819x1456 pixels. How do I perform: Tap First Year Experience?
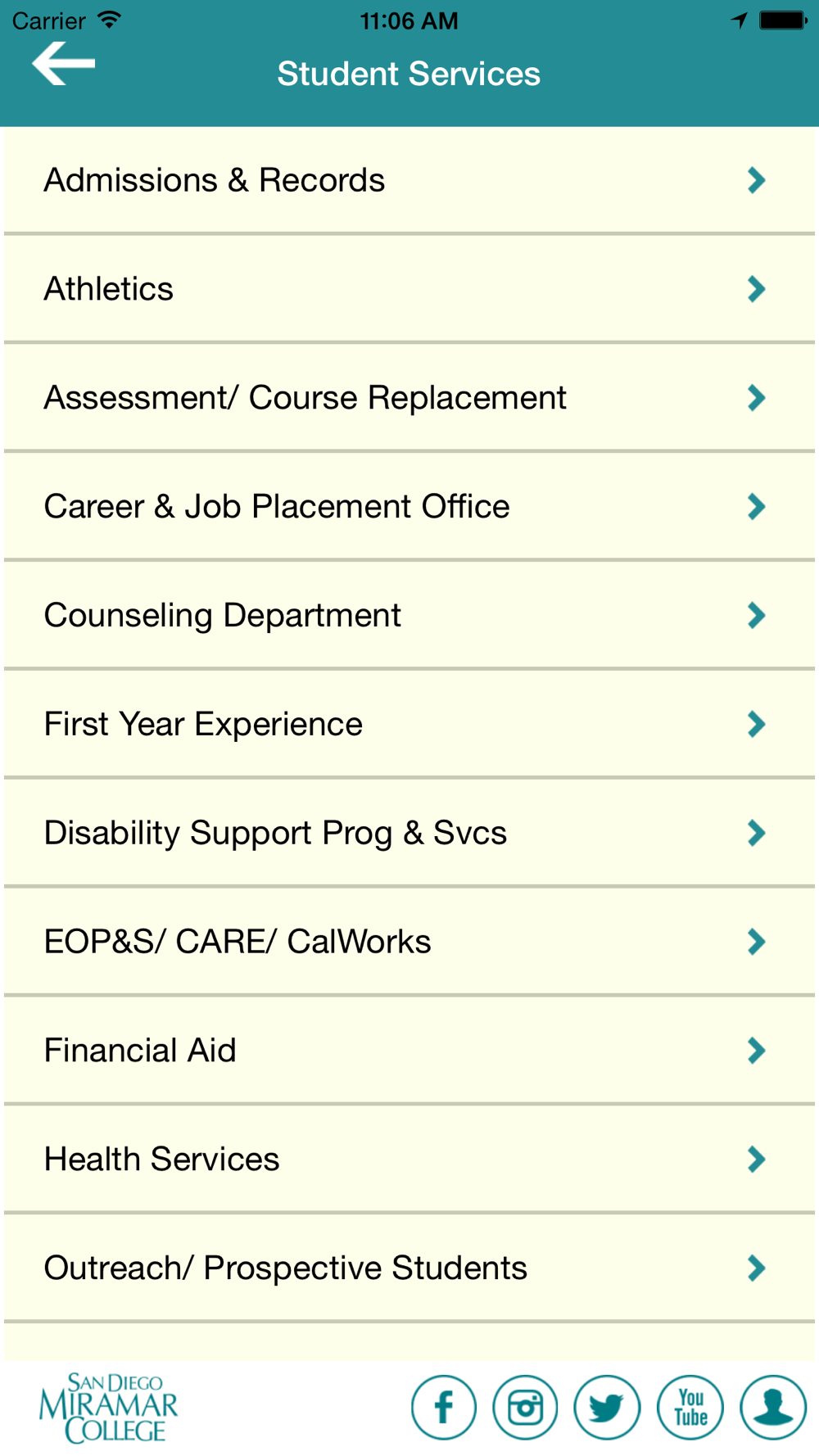(409, 724)
